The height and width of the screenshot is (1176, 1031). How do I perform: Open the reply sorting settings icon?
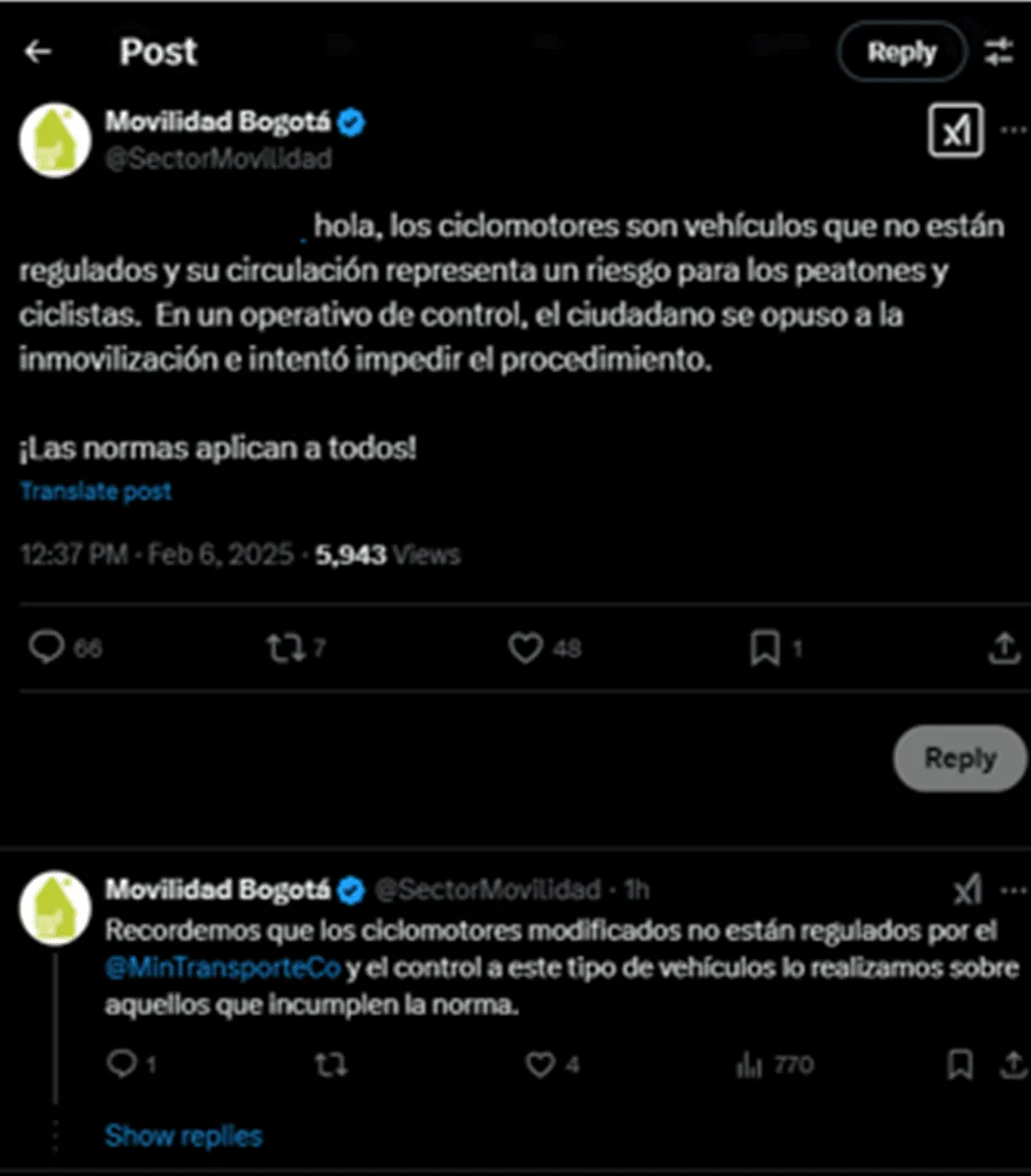coord(999,52)
